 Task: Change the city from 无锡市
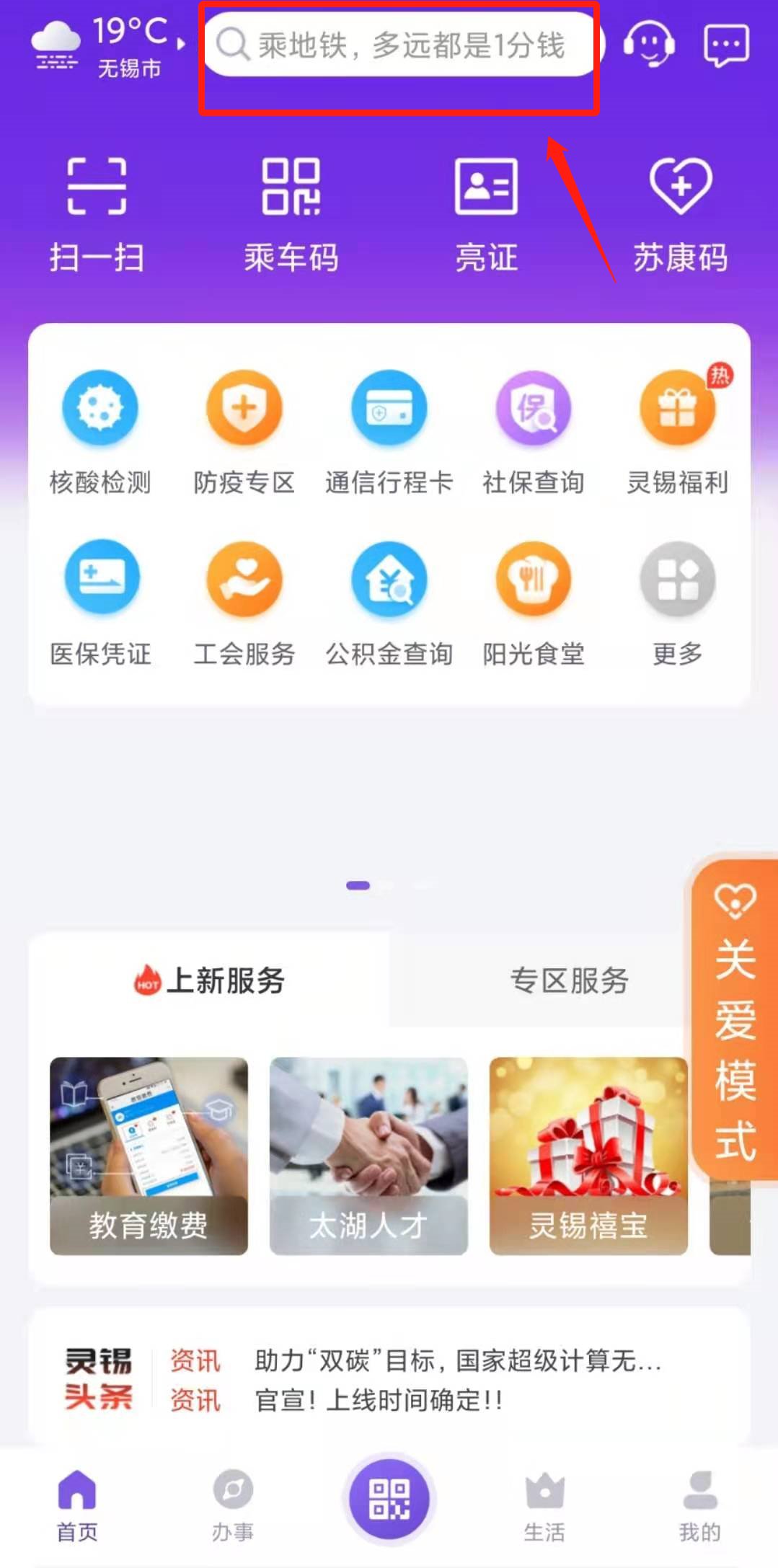point(130,68)
